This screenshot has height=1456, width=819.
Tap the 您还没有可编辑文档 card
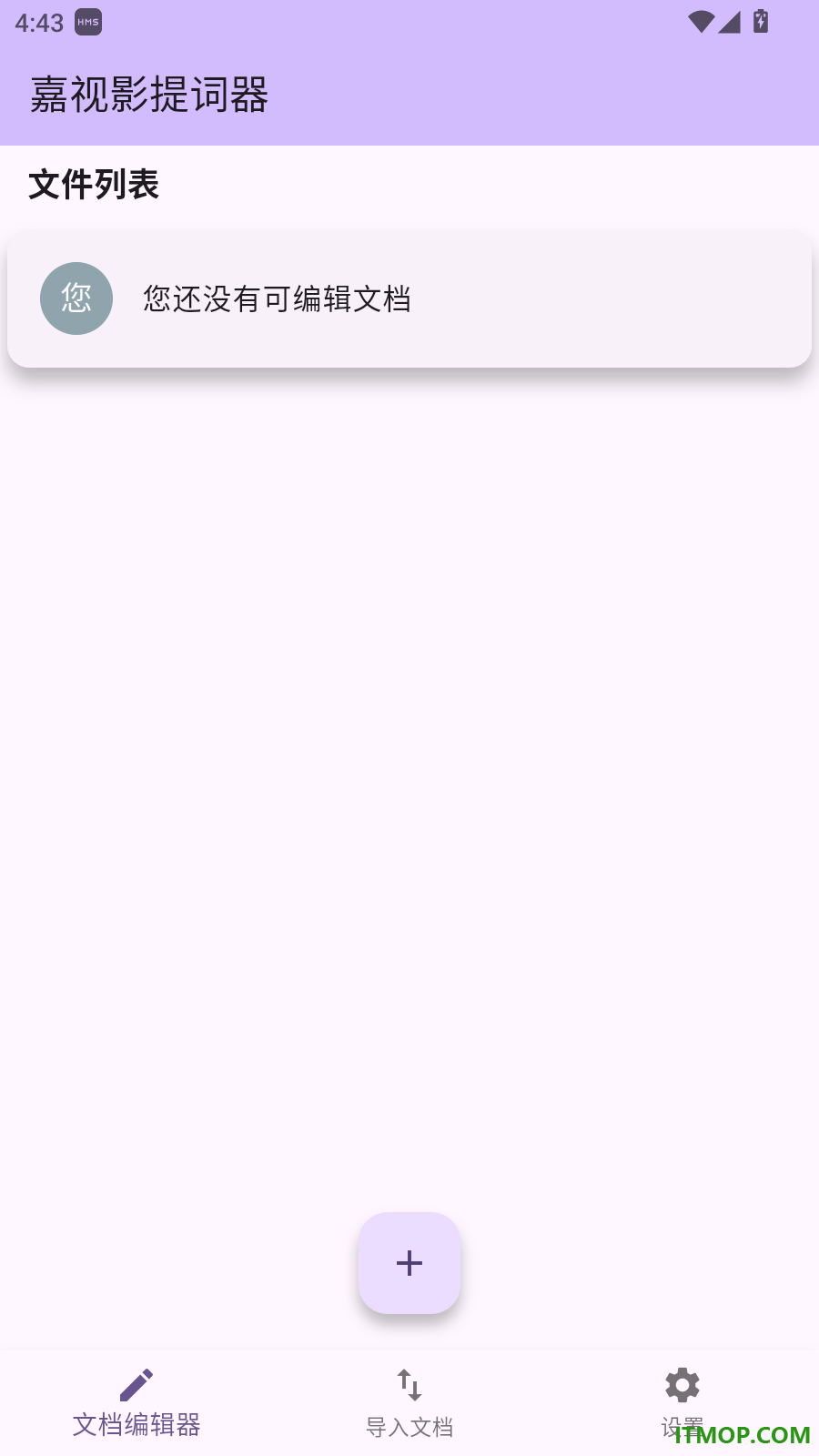tap(409, 298)
